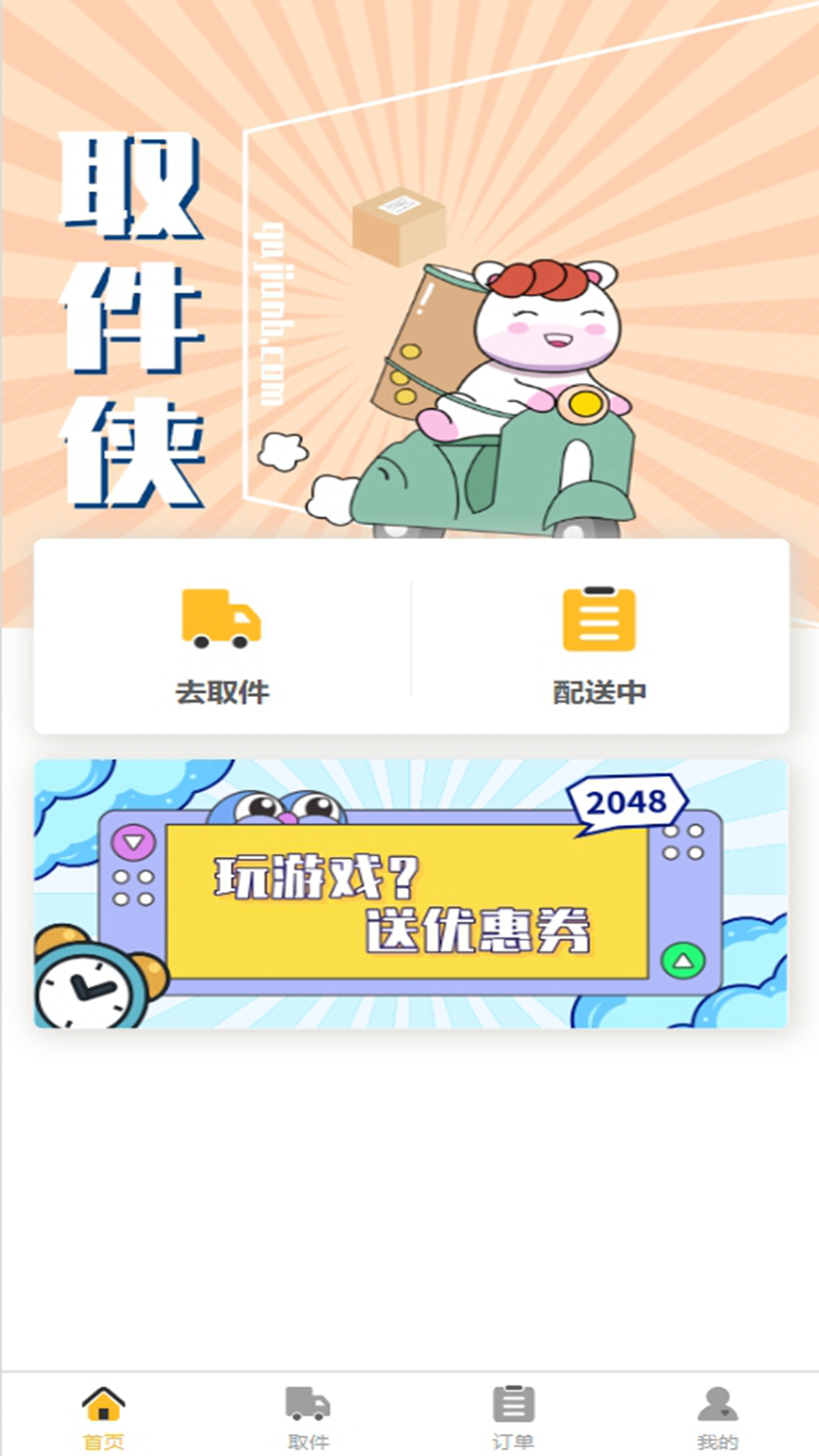Screen dimensions: 819x1456
Task: Open 去取件 to pick up parcels
Action: 222,645
